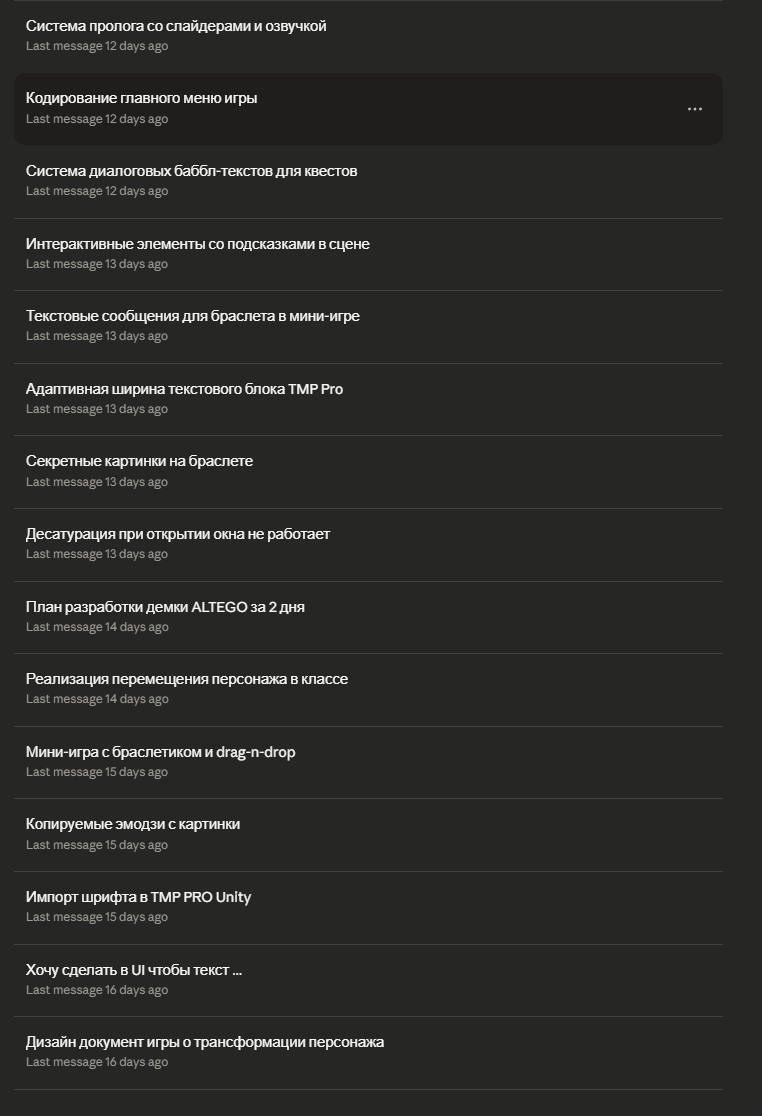Open Копируемые эмодзи с картинки chat

[369, 835]
